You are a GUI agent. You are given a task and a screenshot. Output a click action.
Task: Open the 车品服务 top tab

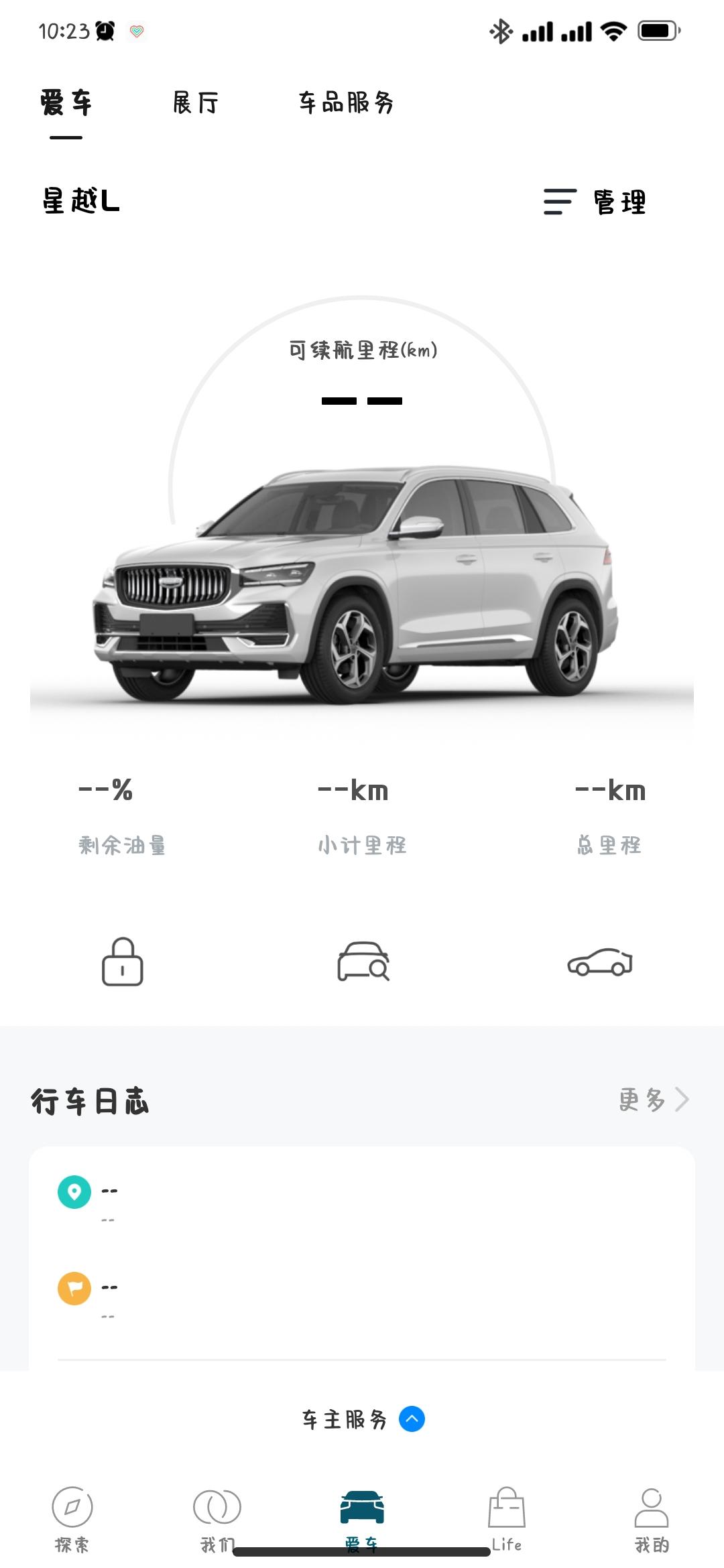click(x=346, y=103)
